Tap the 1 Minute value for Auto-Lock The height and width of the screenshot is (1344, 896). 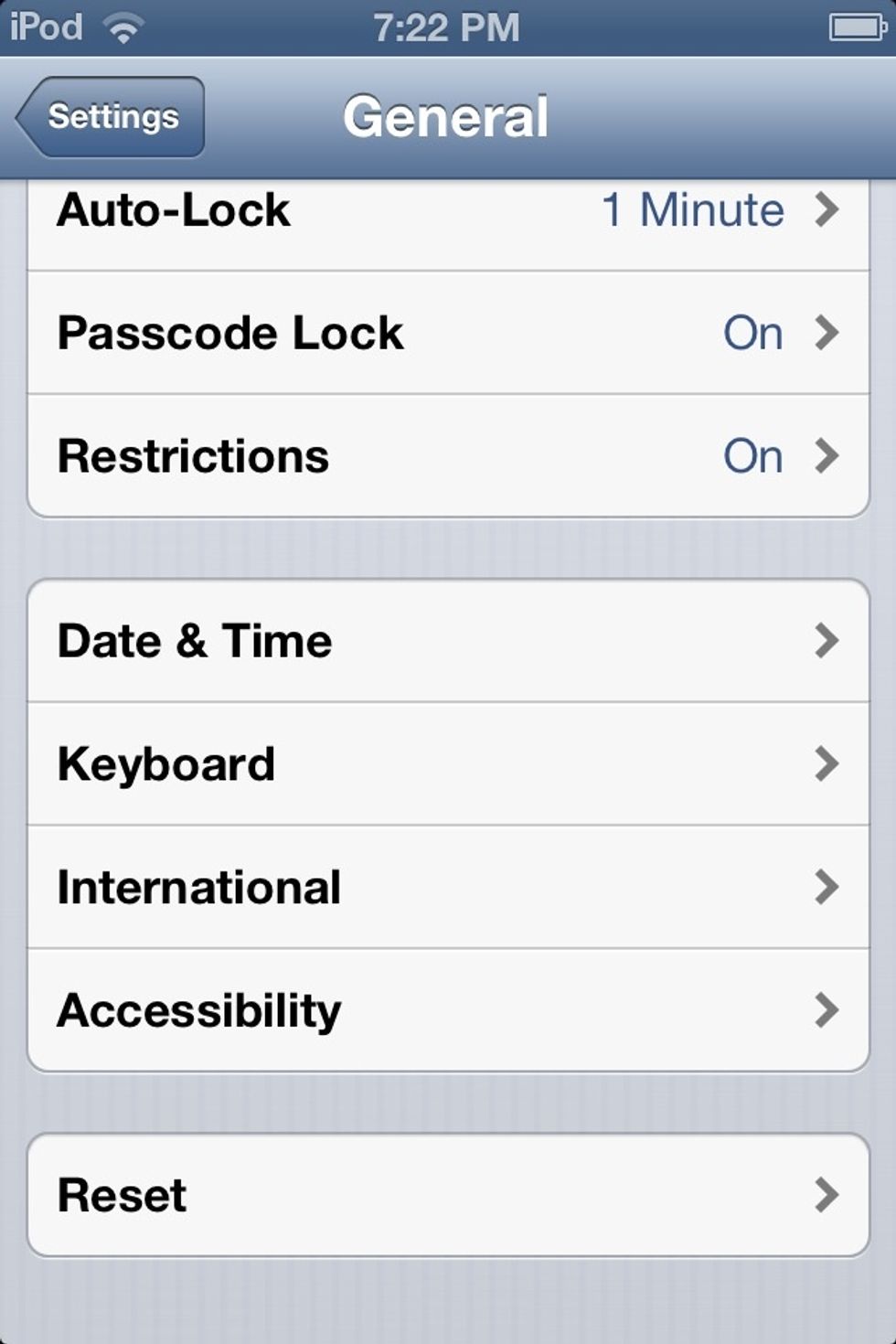point(693,210)
